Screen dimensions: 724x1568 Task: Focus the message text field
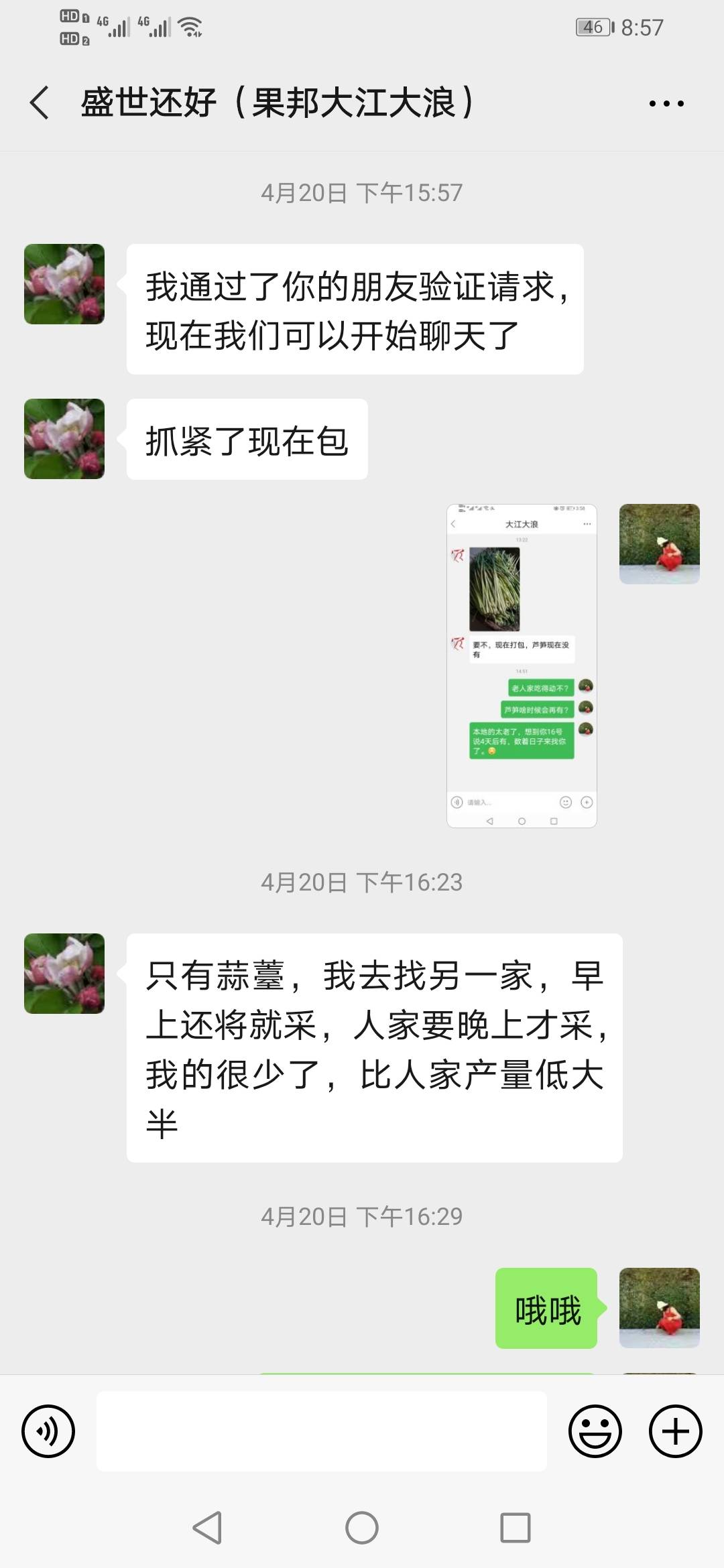point(322,1431)
